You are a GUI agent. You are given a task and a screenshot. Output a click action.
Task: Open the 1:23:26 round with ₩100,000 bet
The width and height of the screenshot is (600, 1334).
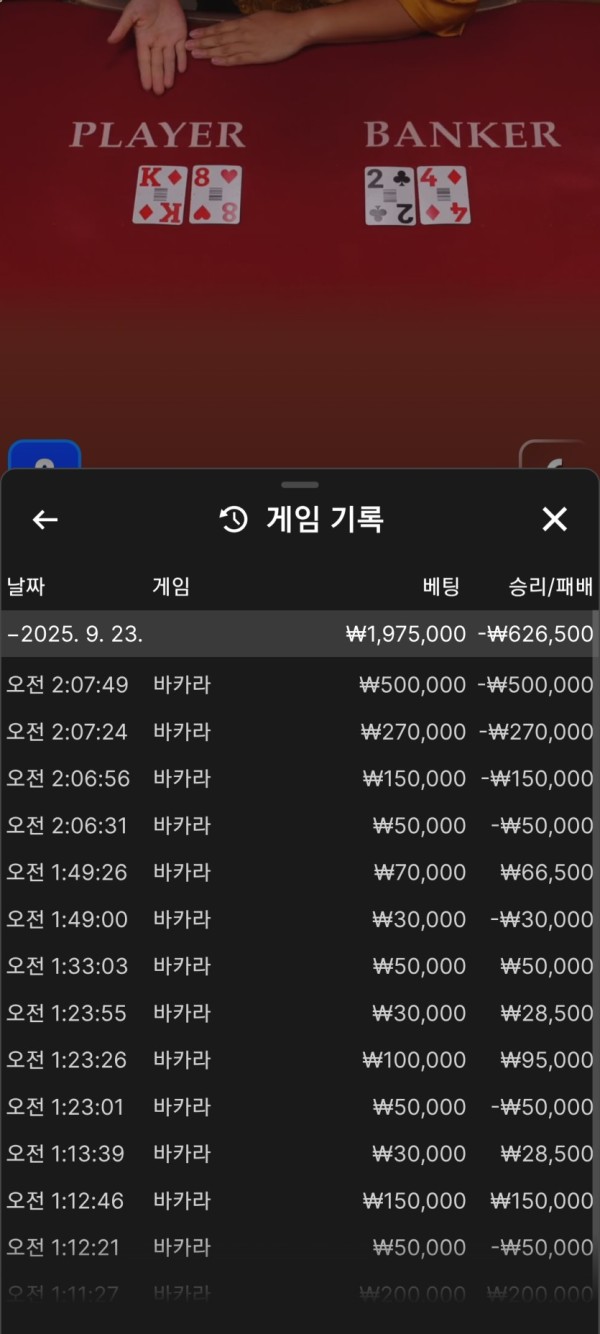coord(300,1060)
